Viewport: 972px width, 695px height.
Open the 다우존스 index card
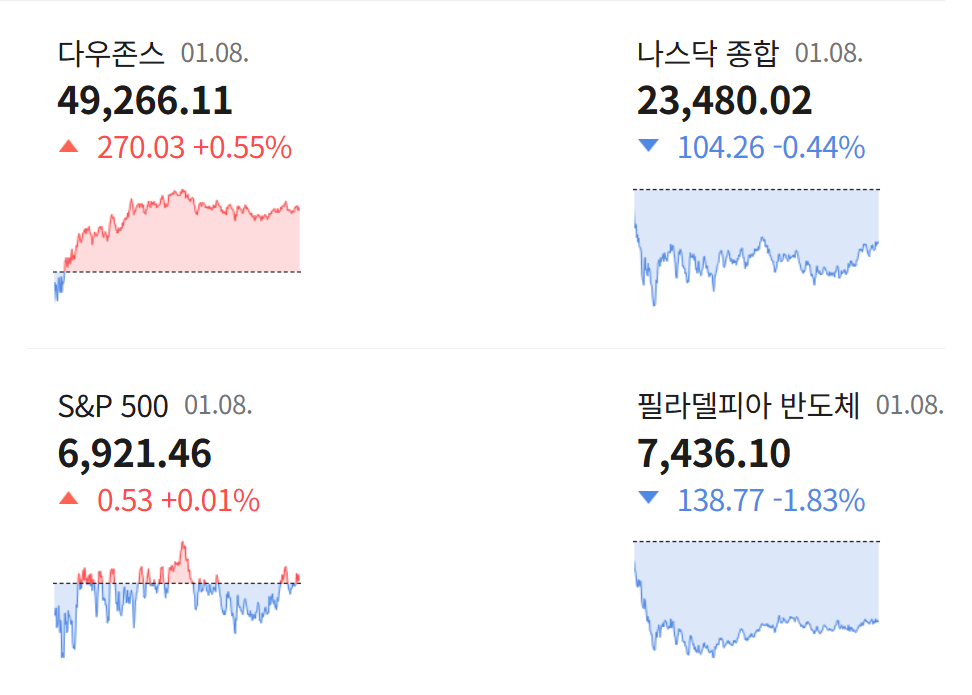click(x=110, y=53)
